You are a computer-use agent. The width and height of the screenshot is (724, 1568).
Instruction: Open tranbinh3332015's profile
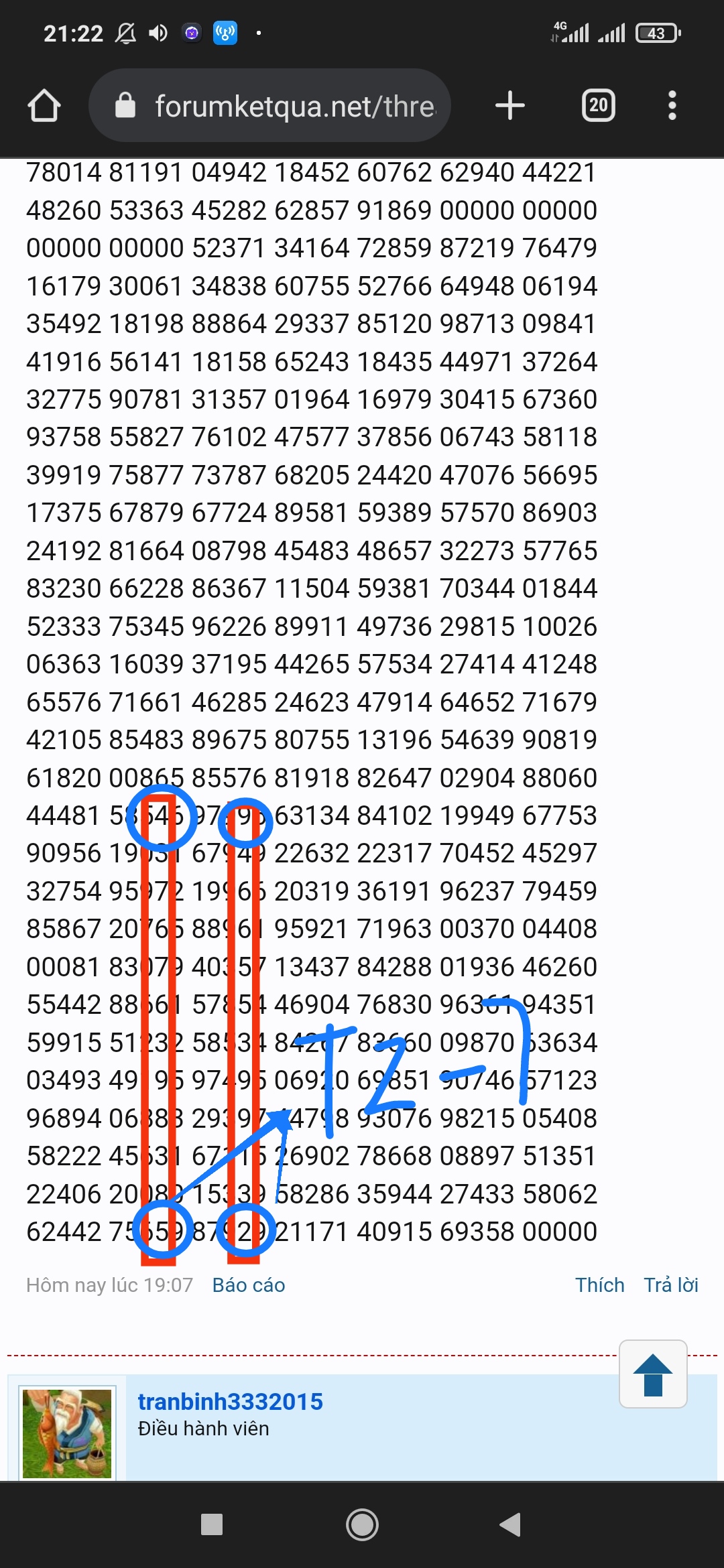[x=230, y=1401]
